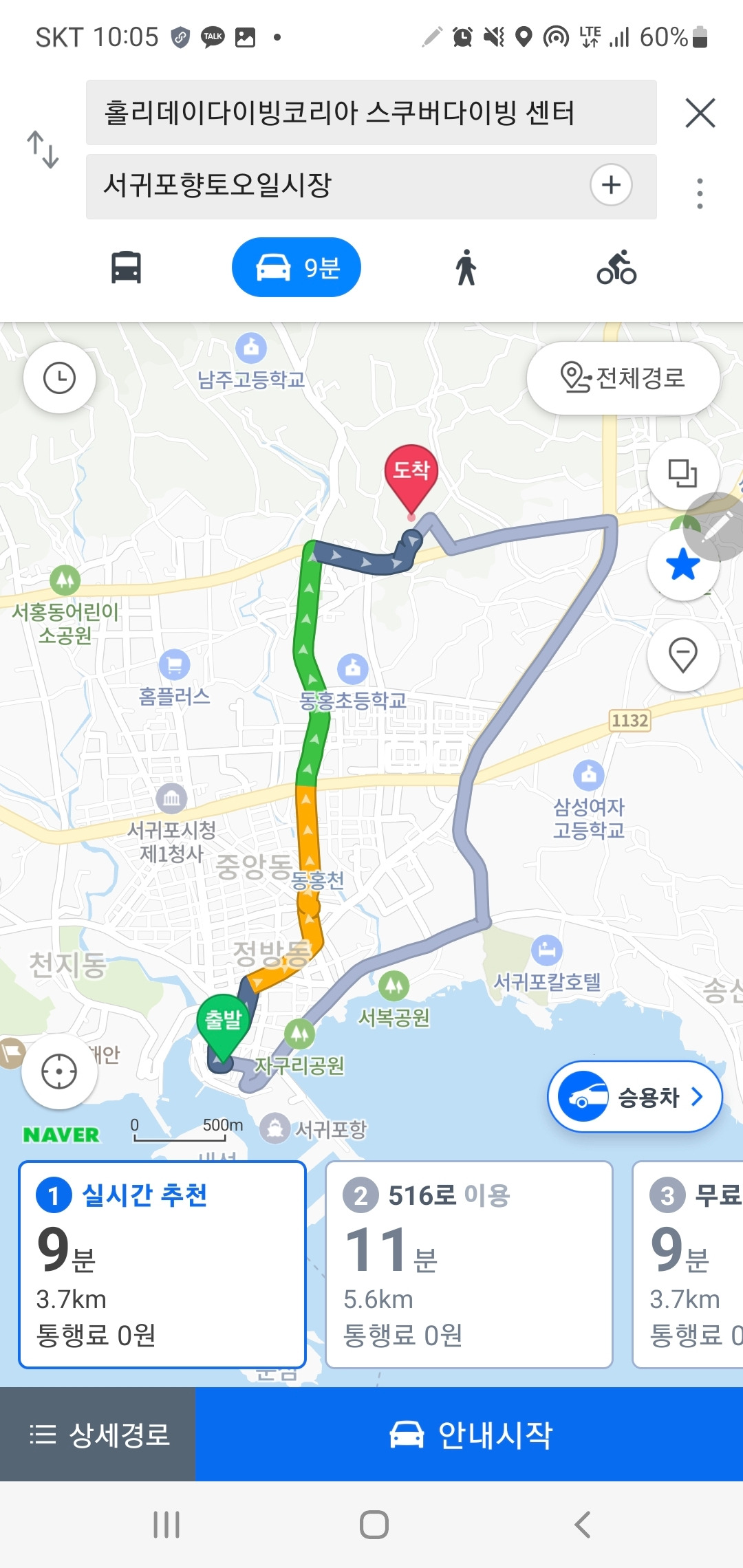Add a waypoint with the plus button
The width and height of the screenshot is (743, 1568).
point(612,185)
